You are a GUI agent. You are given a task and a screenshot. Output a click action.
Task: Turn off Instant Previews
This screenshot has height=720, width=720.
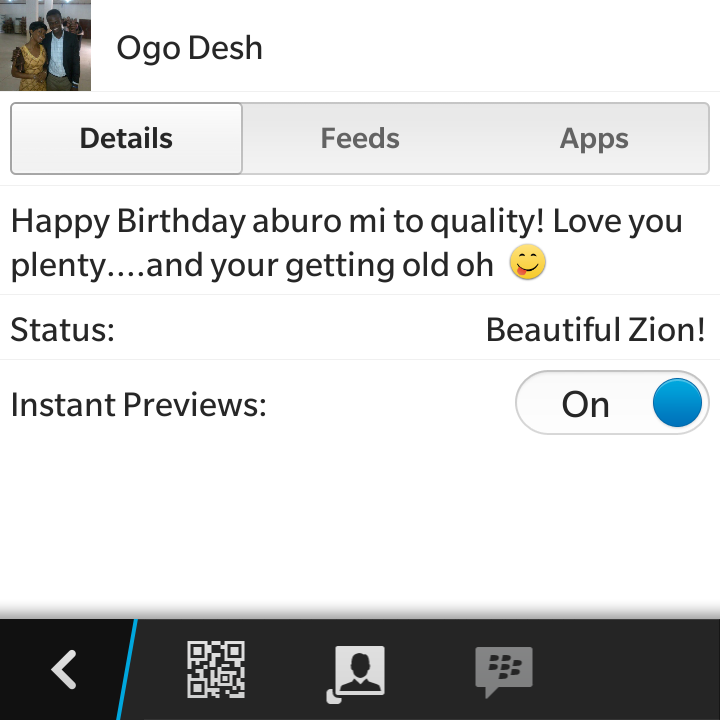tap(612, 403)
